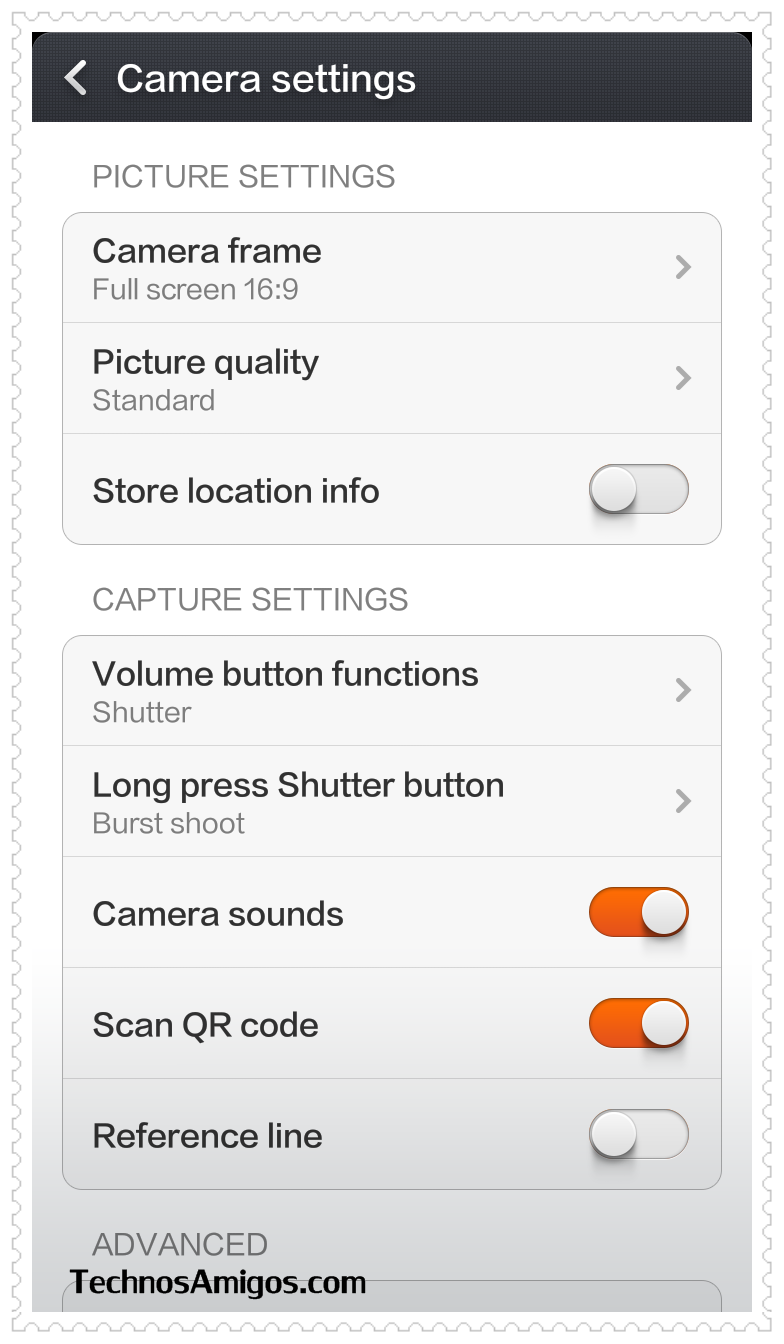Image resolution: width=784 pixels, height=1344 pixels.
Task: Turn off Camera sounds
Action: 639,912
